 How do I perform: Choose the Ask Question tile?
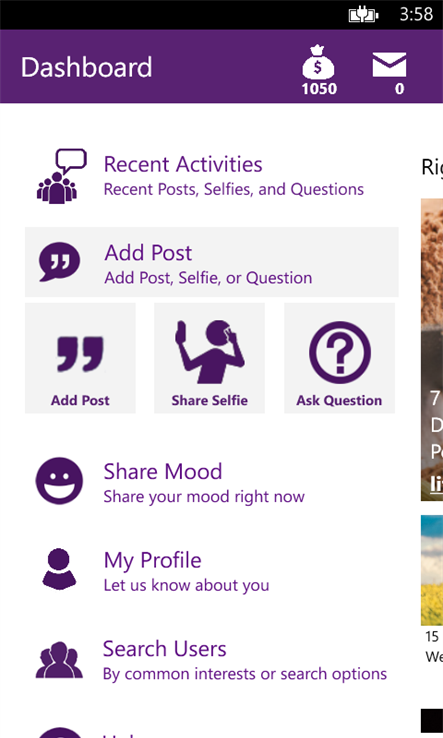coord(339,358)
